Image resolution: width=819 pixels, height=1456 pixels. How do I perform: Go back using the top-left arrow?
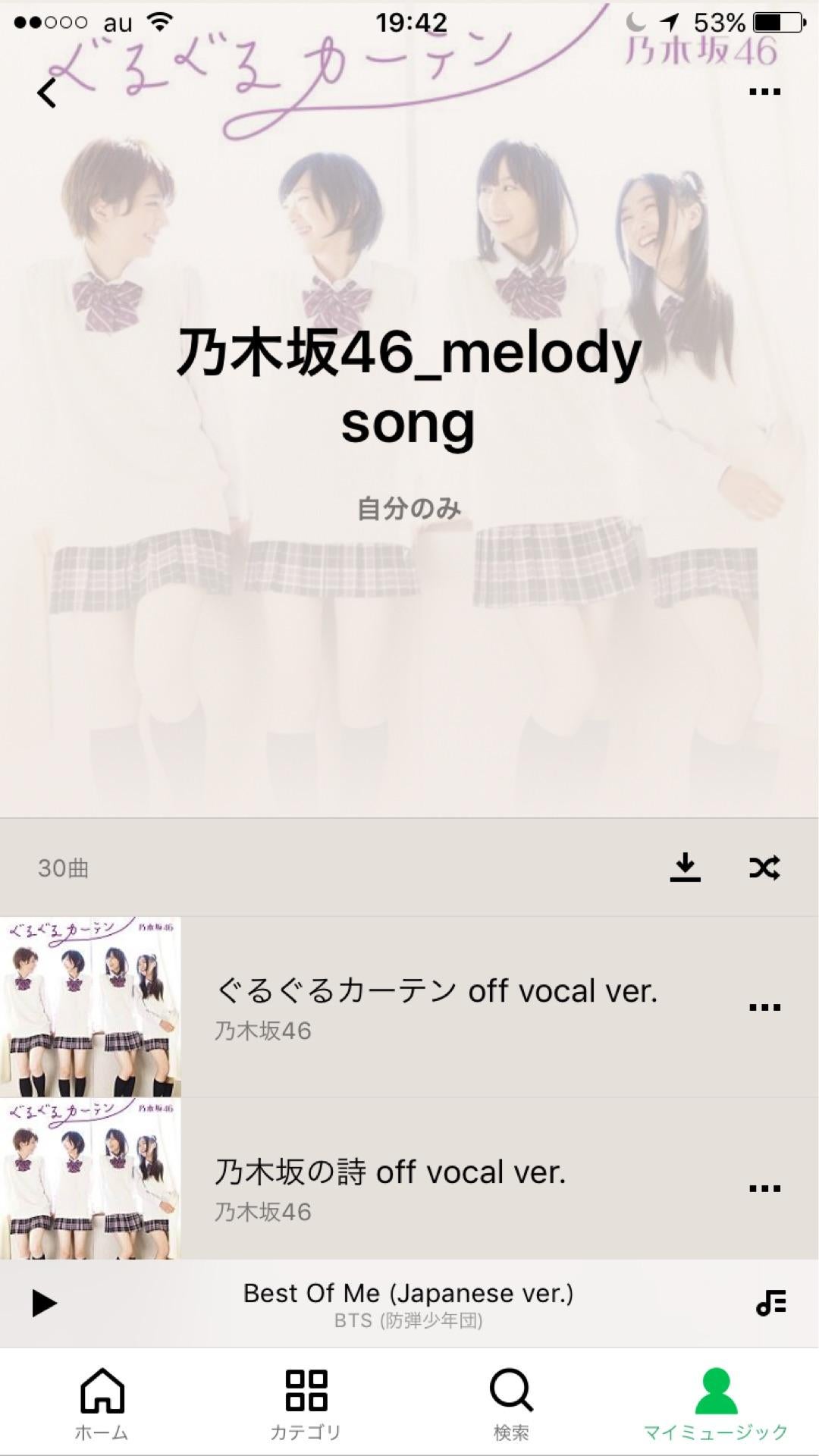(47, 93)
